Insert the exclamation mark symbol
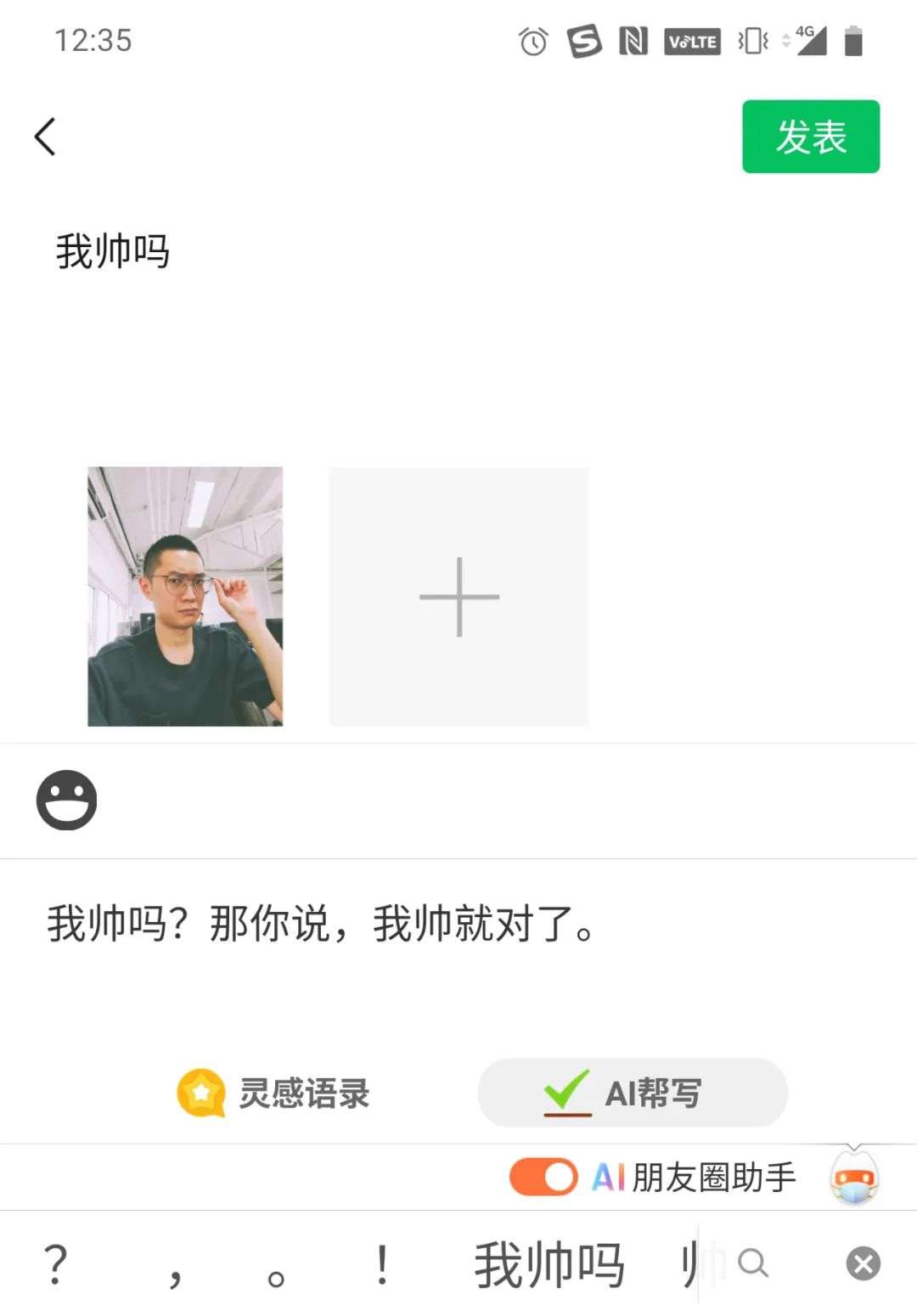Image resolution: width=917 pixels, height=1316 pixels. click(x=383, y=1264)
